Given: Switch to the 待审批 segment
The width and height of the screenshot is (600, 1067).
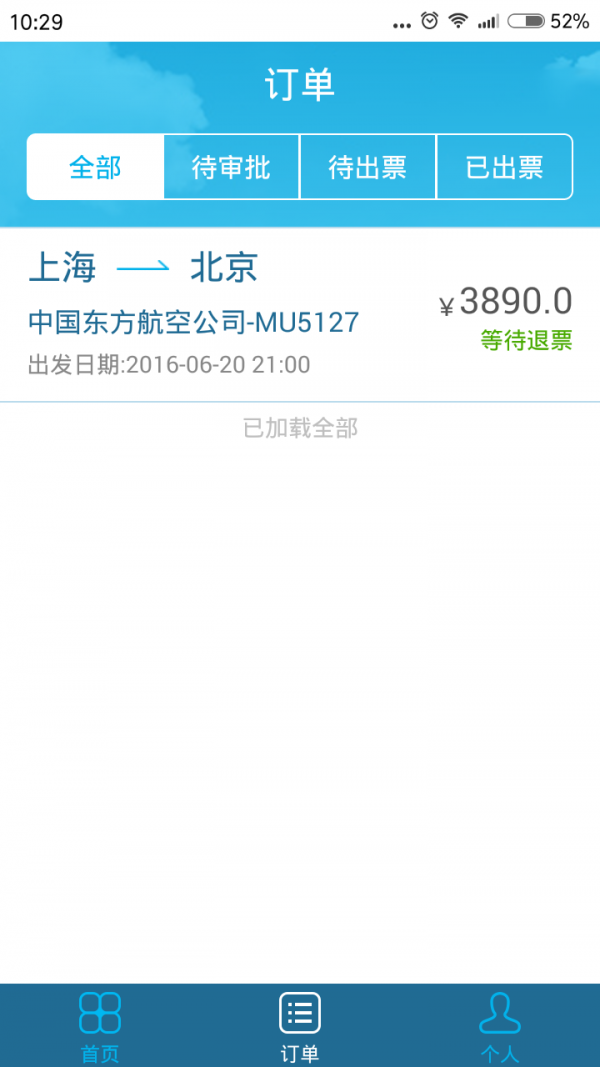Looking at the screenshot, I should coord(231,167).
